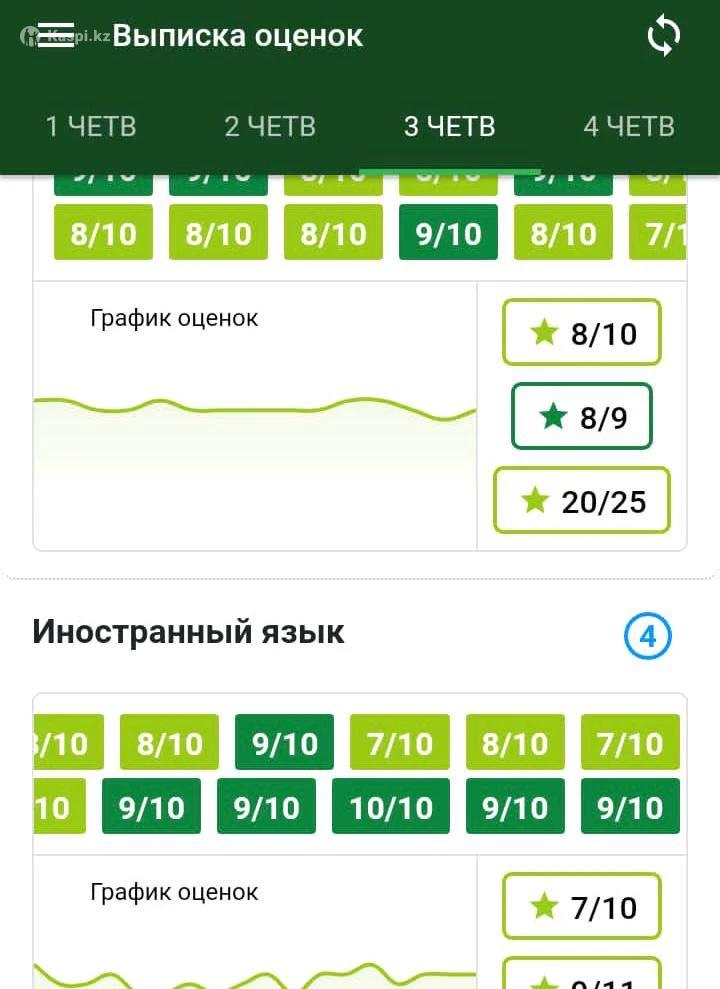This screenshot has width=720, height=989.
Task: Tap the 10/10 grade in Иностранный язык
Action: pos(390,807)
